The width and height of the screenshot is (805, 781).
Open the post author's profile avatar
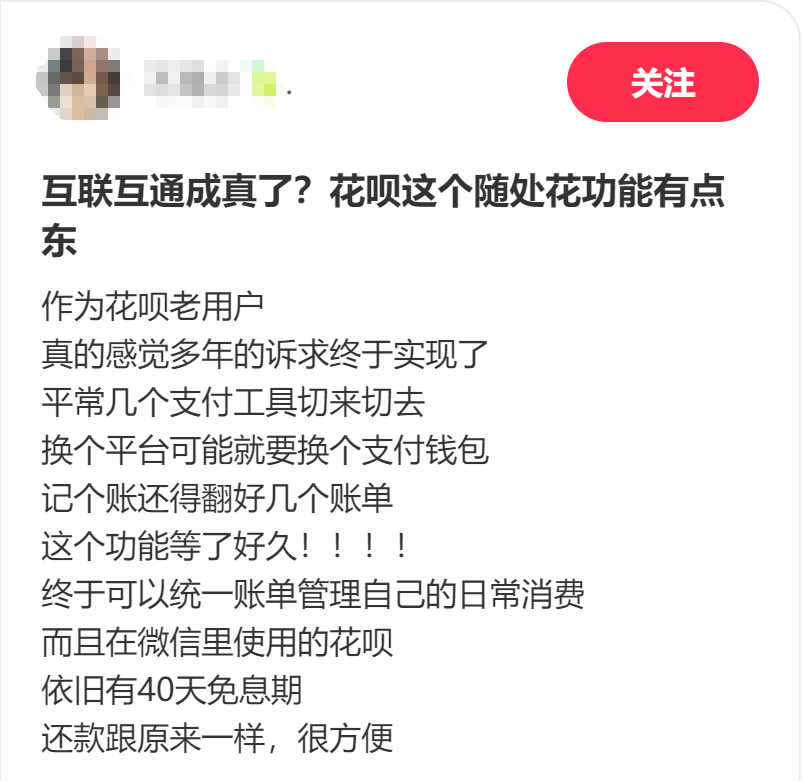click(79, 82)
